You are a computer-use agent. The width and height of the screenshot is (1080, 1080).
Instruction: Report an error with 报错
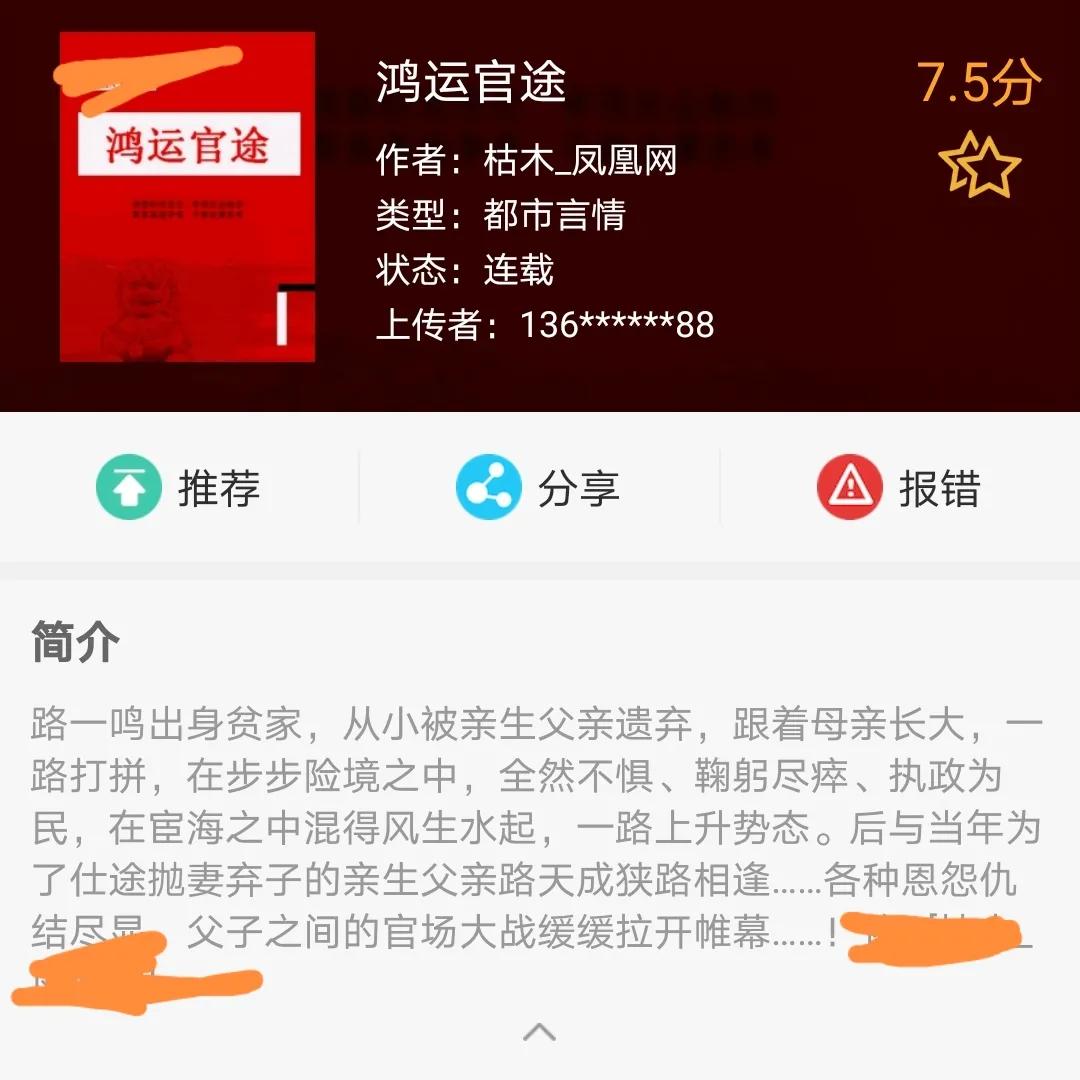[899, 487]
